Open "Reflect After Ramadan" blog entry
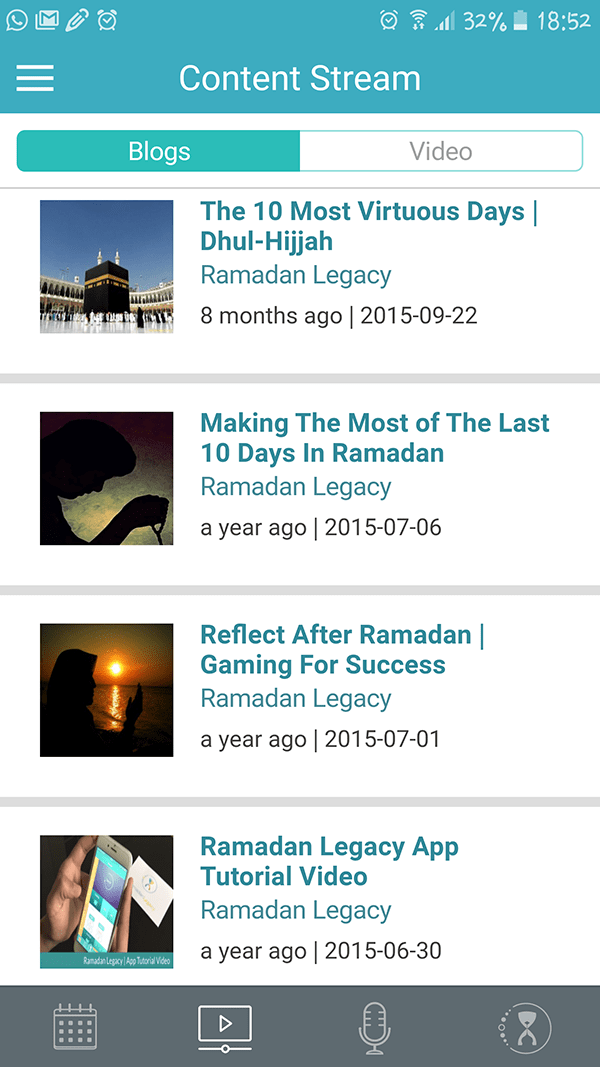The height and width of the screenshot is (1067, 600). tap(341, 650)
